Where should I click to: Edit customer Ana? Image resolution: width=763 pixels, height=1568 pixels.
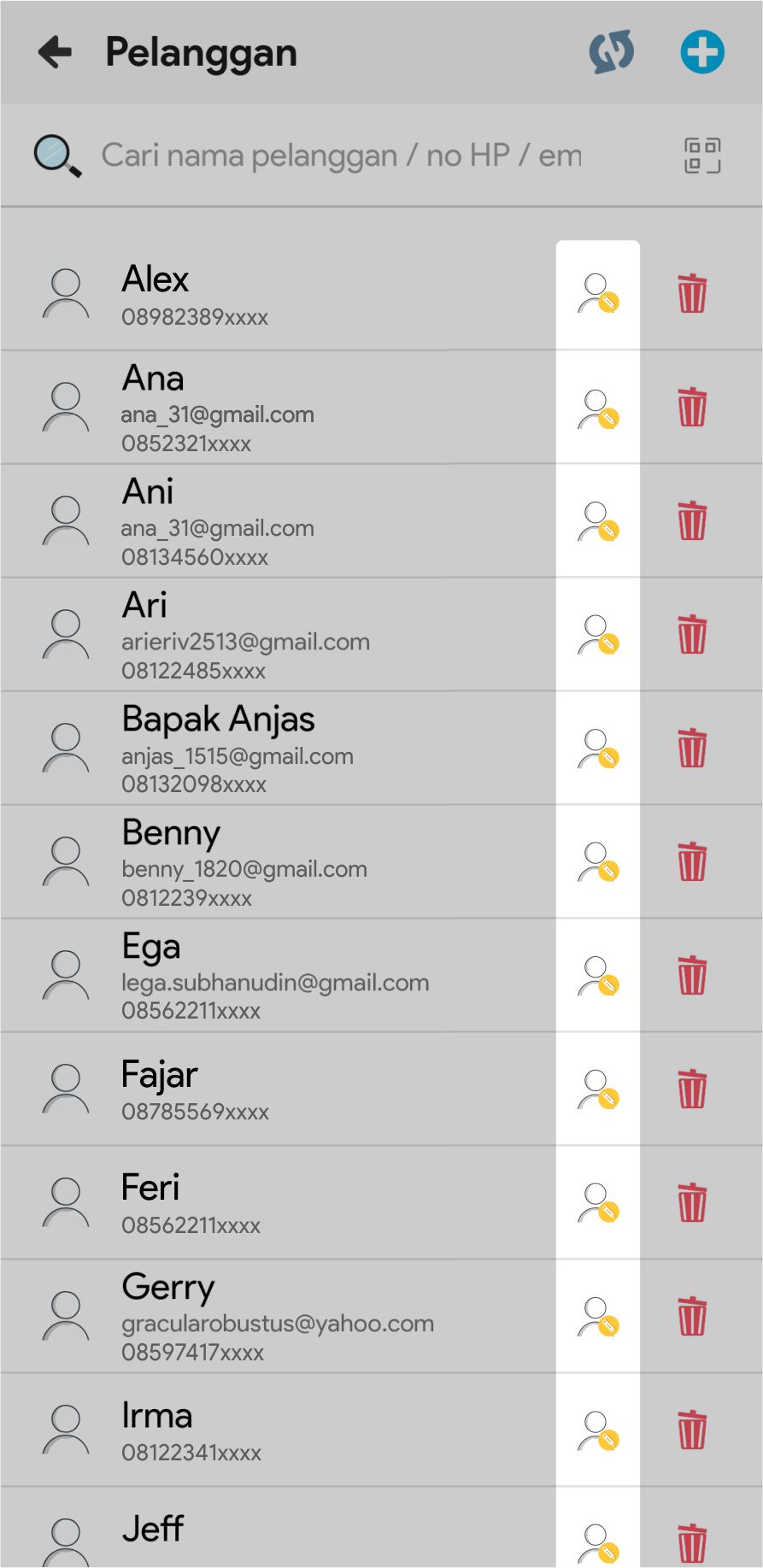(598, 408)
